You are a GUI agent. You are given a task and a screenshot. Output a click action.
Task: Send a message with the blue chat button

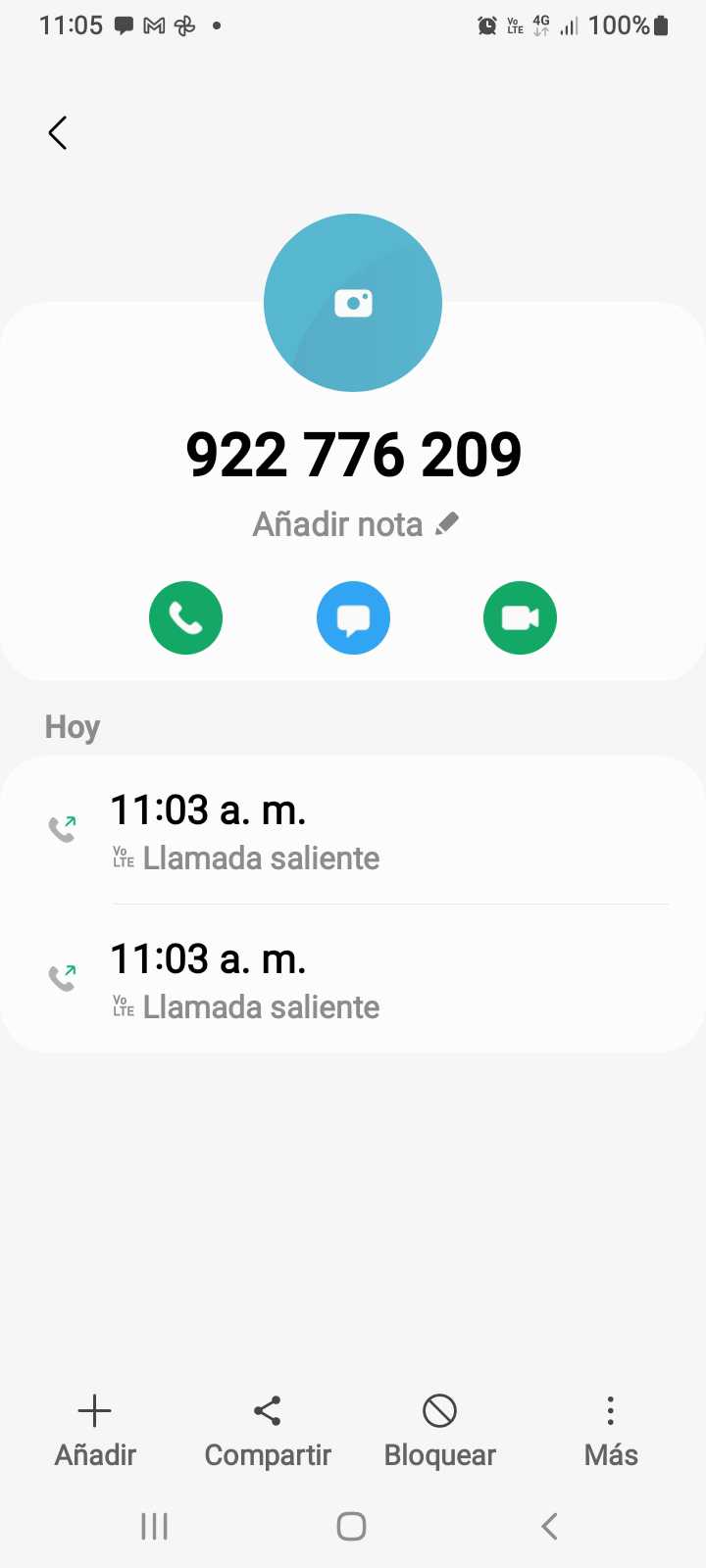pos(353,618)
